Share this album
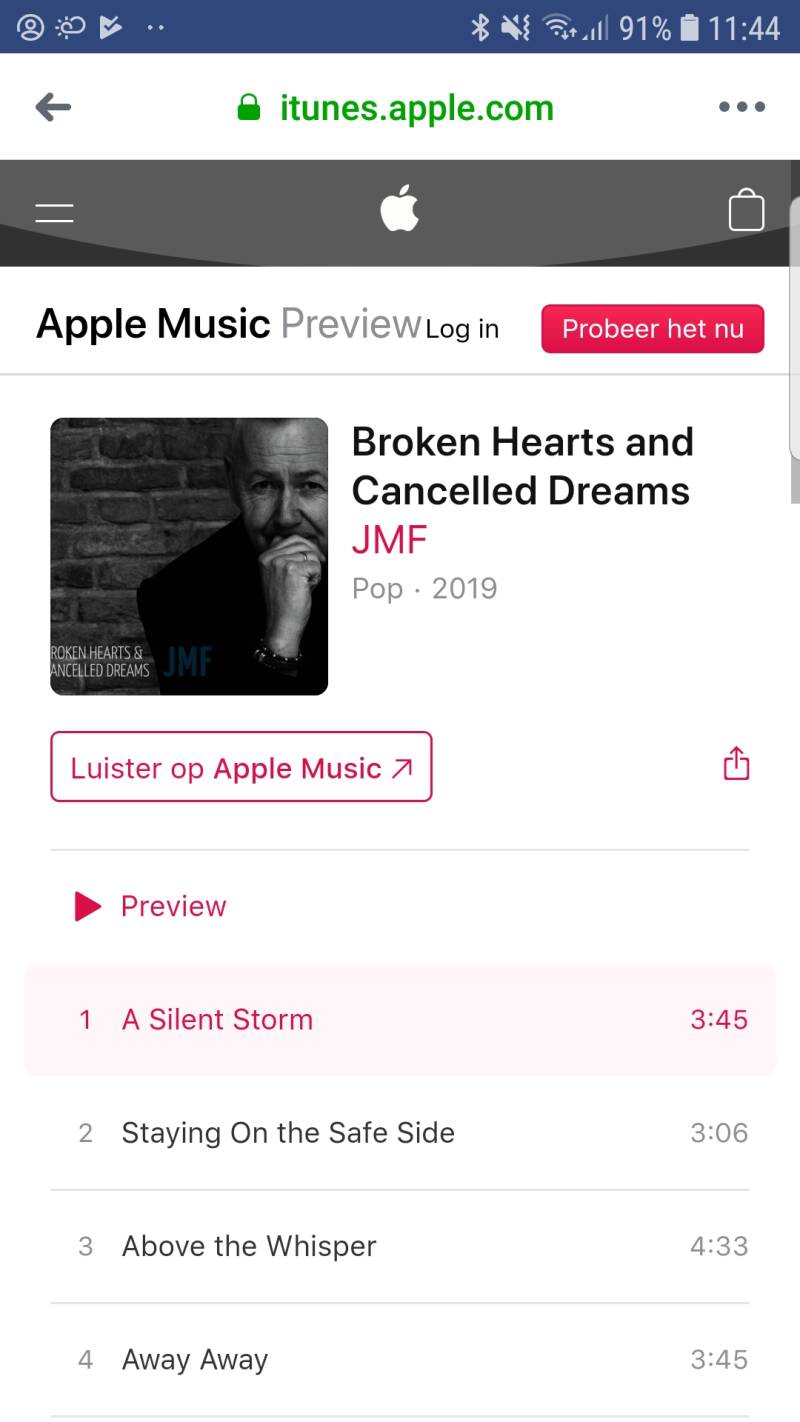This screenshot has height=1422, width=800. click(736, 763)
